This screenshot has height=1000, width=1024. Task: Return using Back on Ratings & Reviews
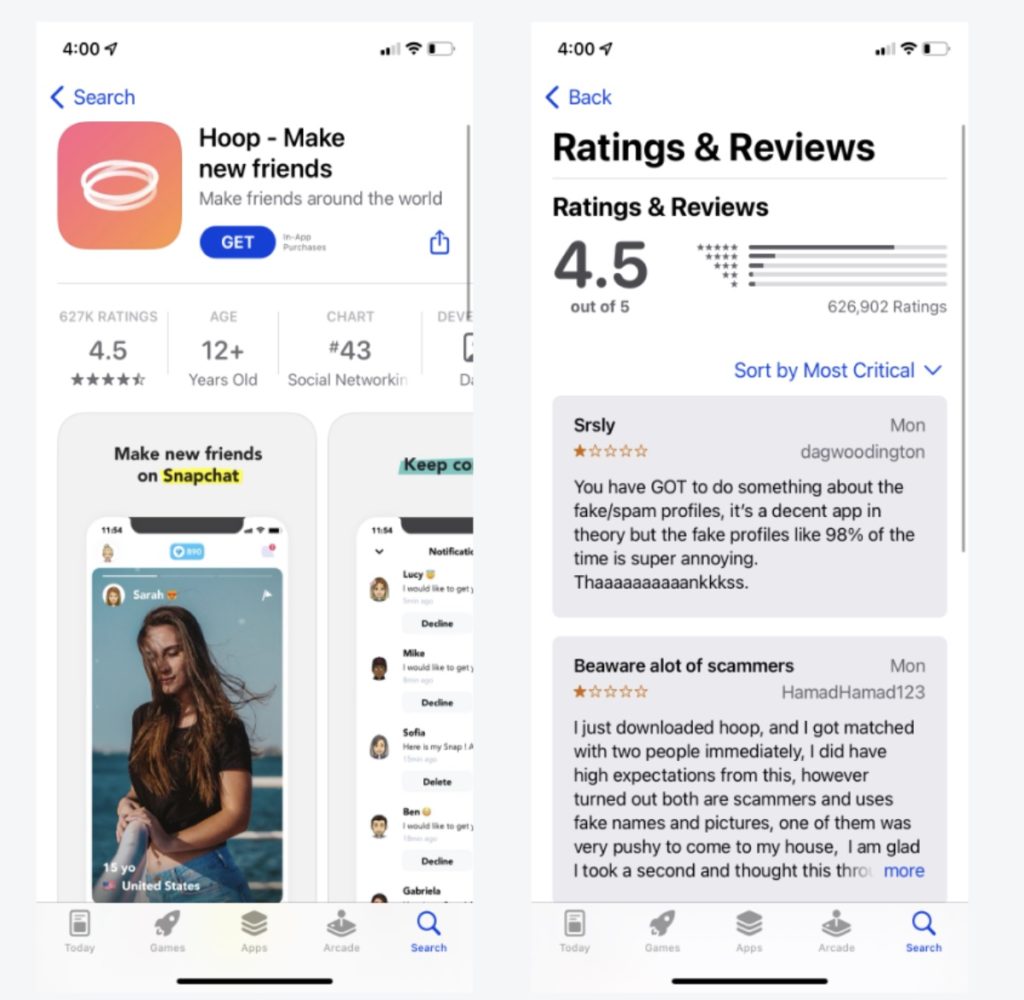click(x=578, y=97)
